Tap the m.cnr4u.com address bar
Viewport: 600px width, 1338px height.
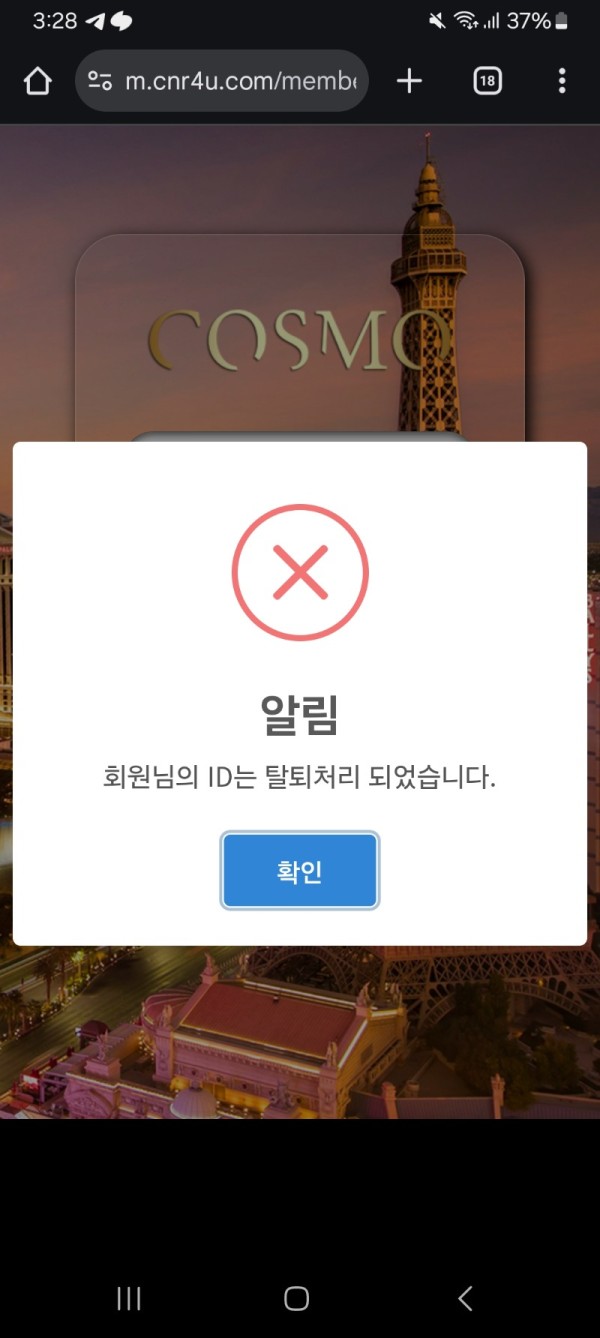[x=240, y=81]
